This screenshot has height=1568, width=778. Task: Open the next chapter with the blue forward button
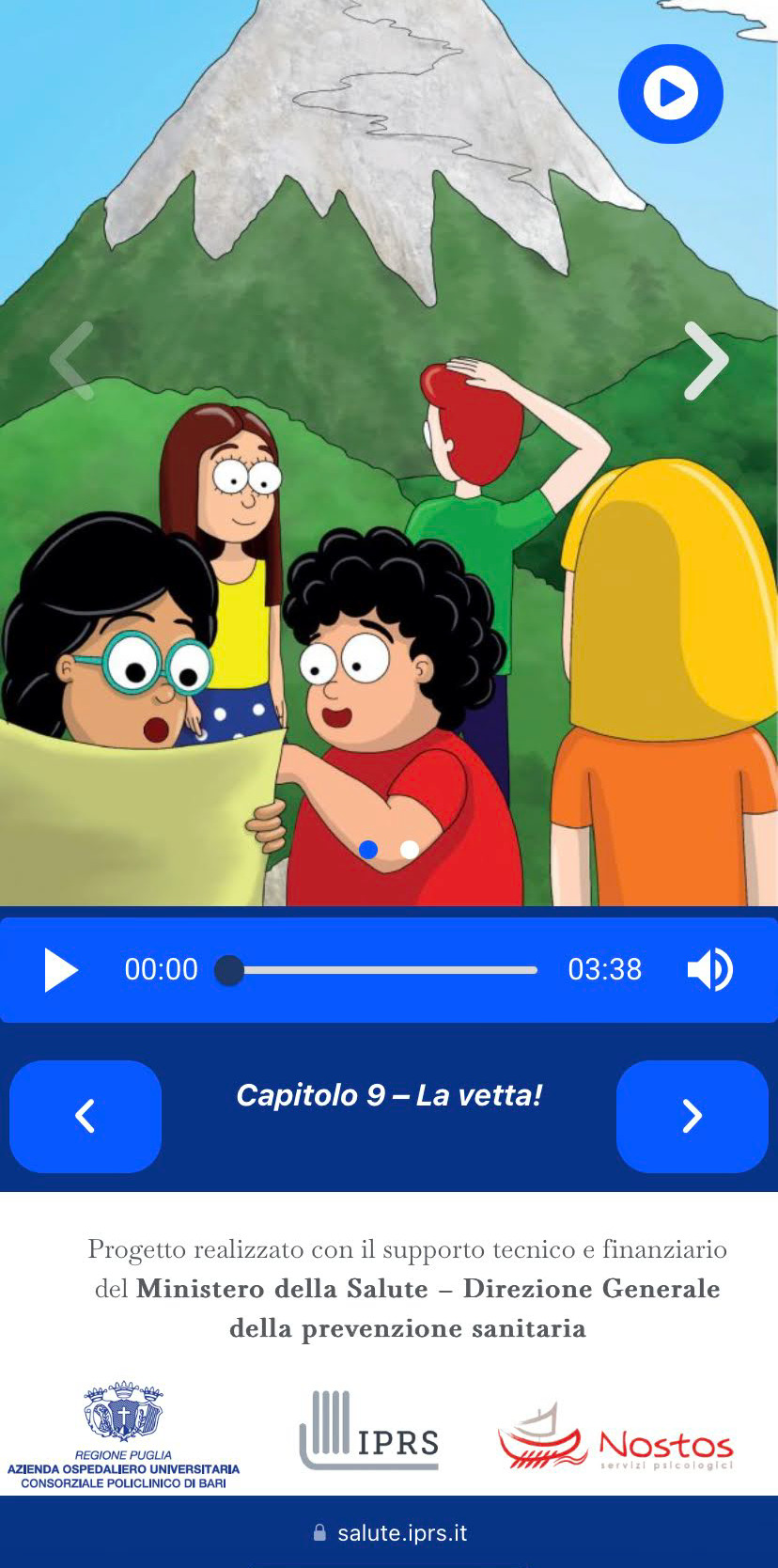coord(692,1116)
